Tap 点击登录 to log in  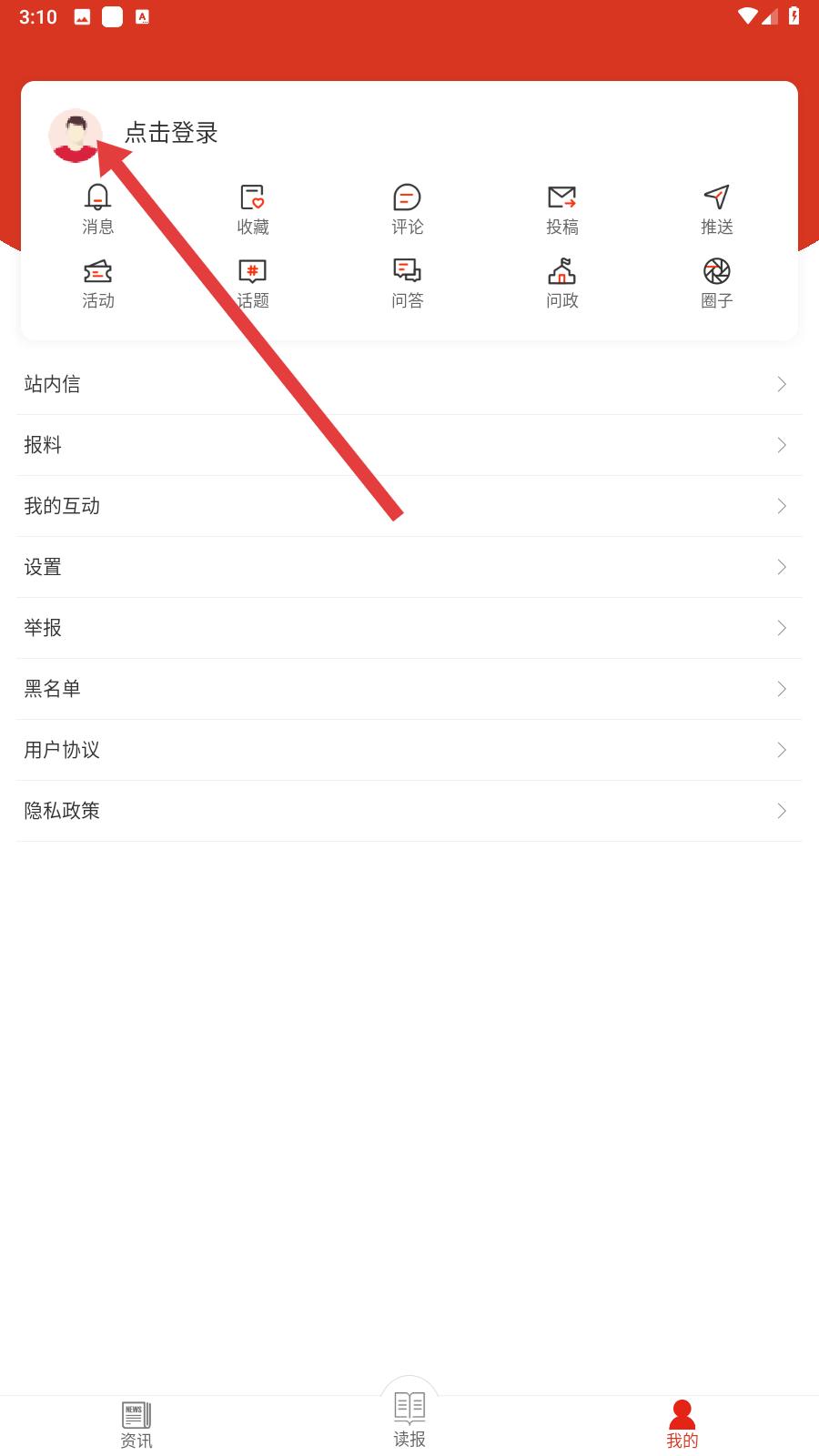pyautogui.click(x=171, y=134)
